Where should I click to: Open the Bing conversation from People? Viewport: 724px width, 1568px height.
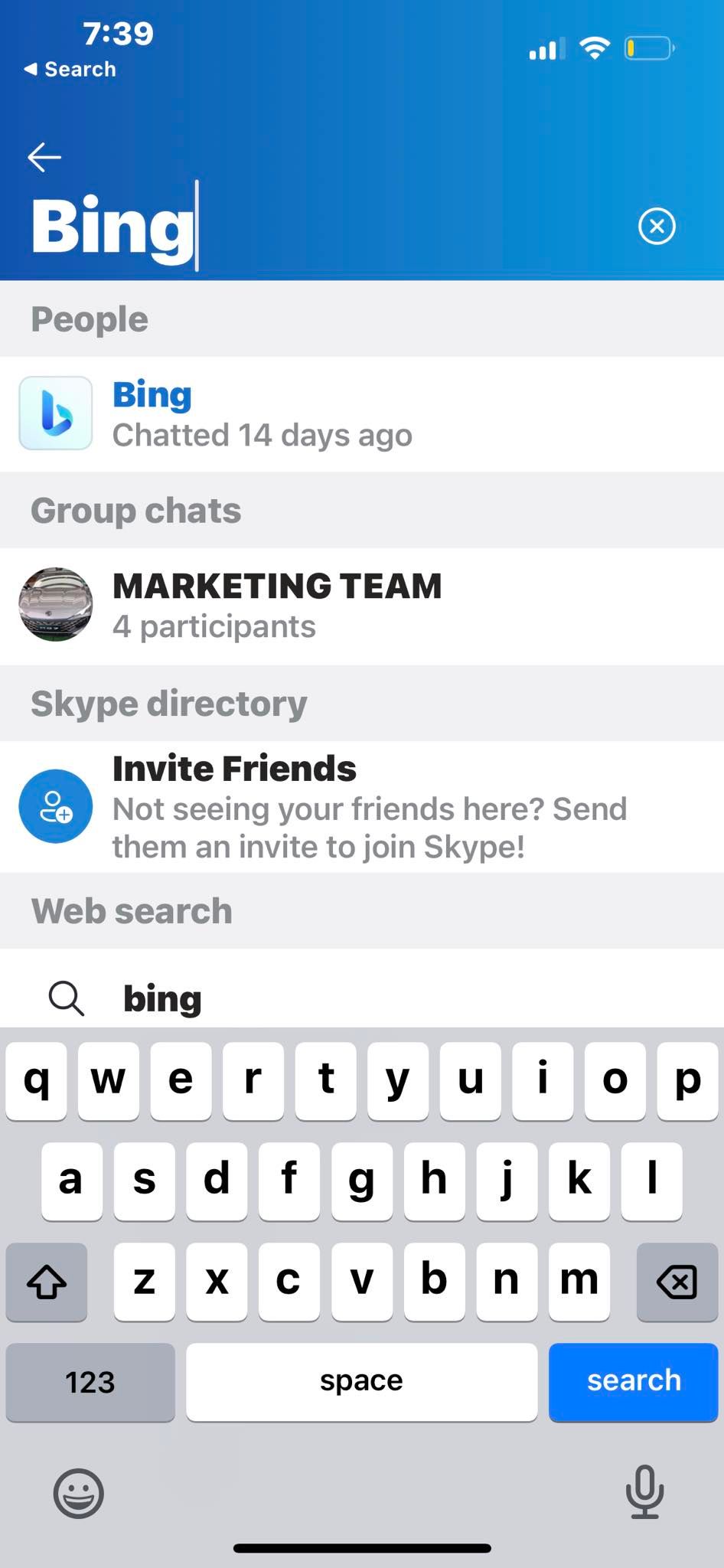tap(306, 413)
